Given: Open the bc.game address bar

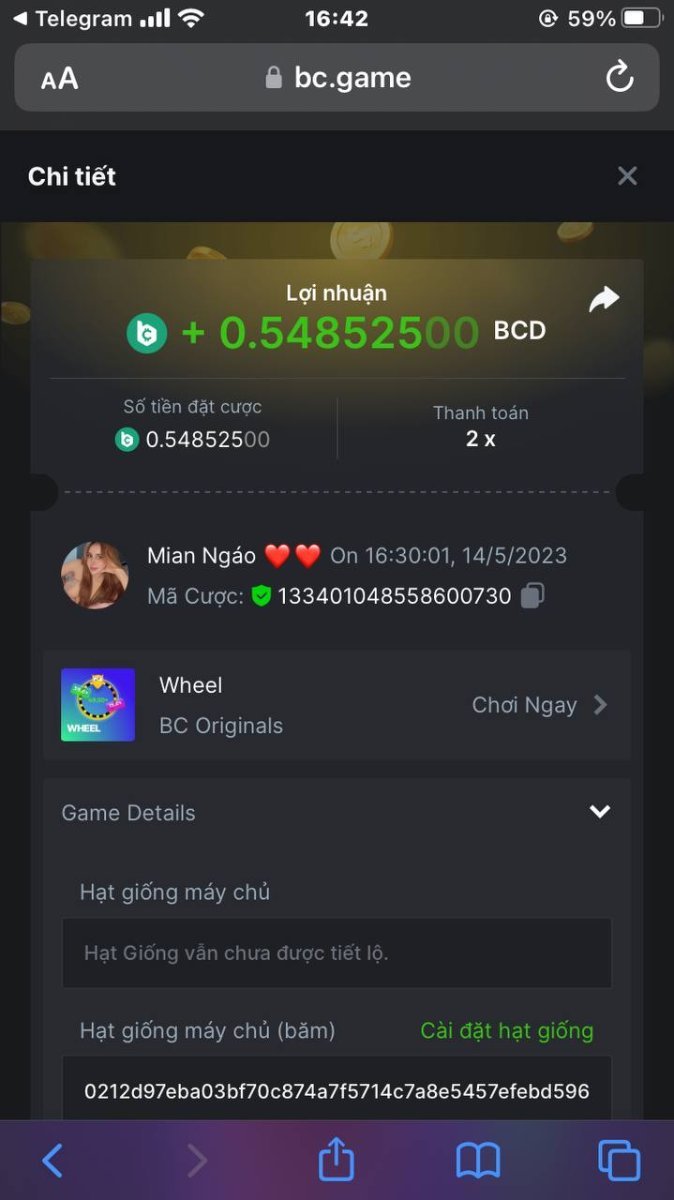Looking at the screenshot, I should pos(338,77).
